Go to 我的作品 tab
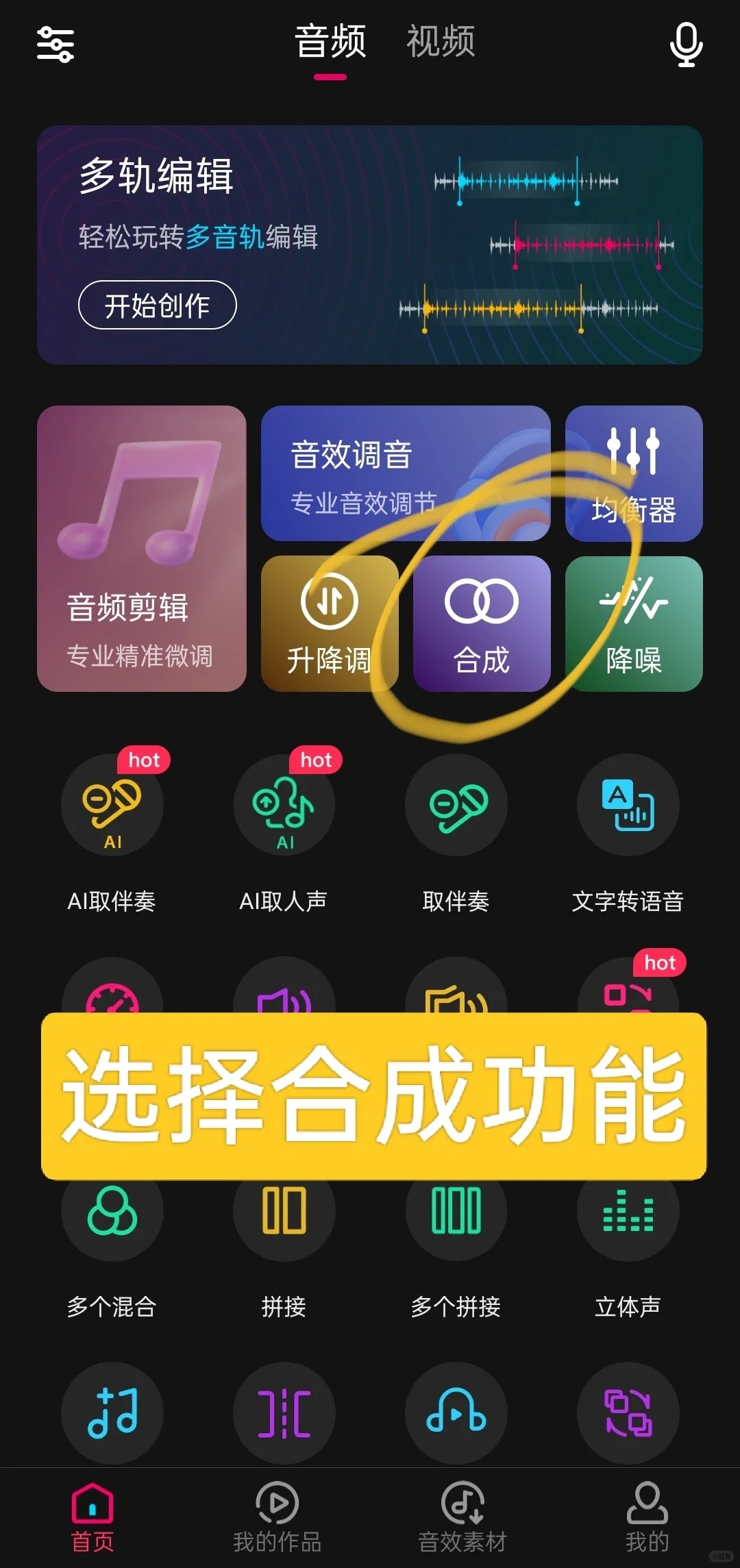 [x=277, y=1517]
